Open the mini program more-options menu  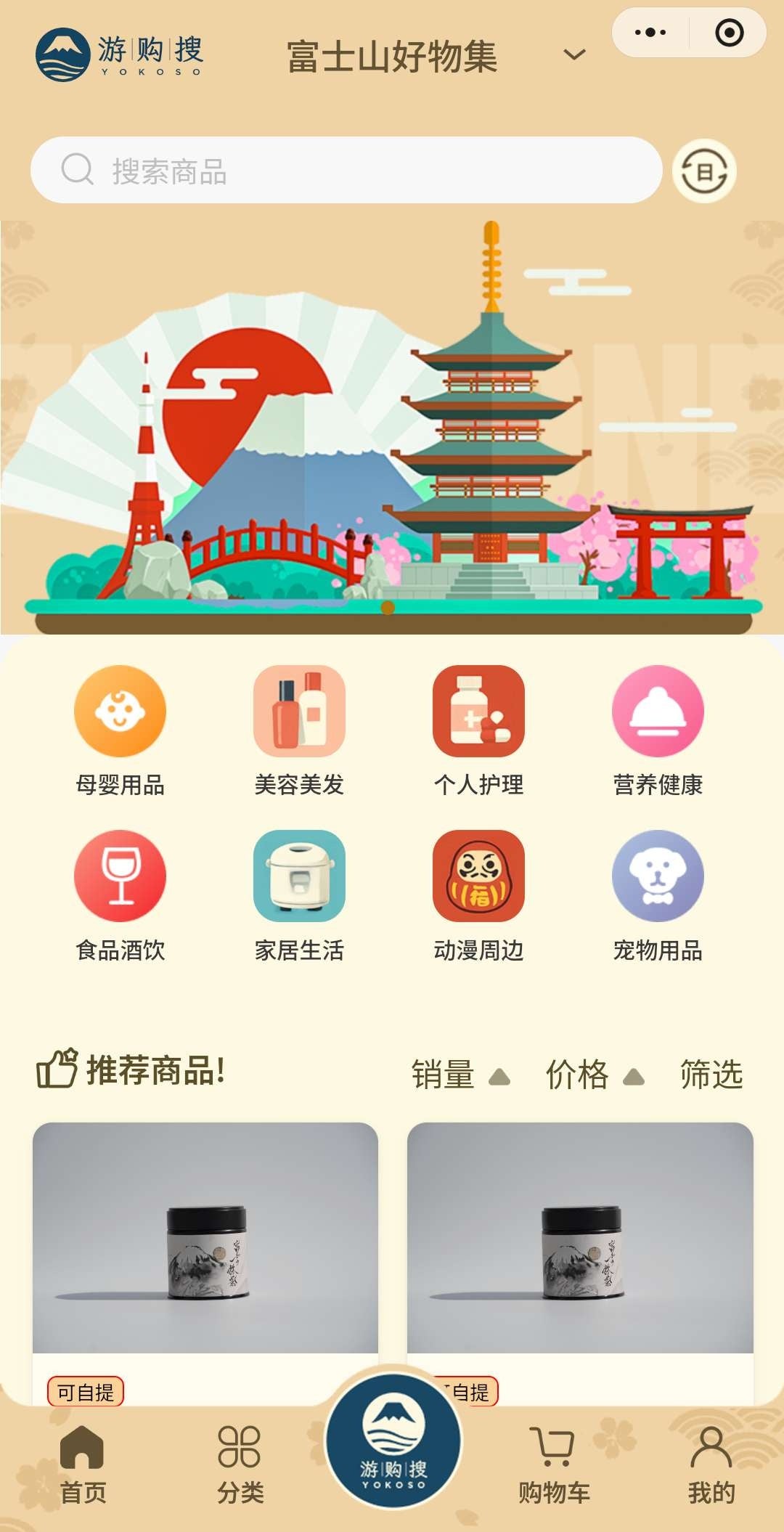coord(650,33)
